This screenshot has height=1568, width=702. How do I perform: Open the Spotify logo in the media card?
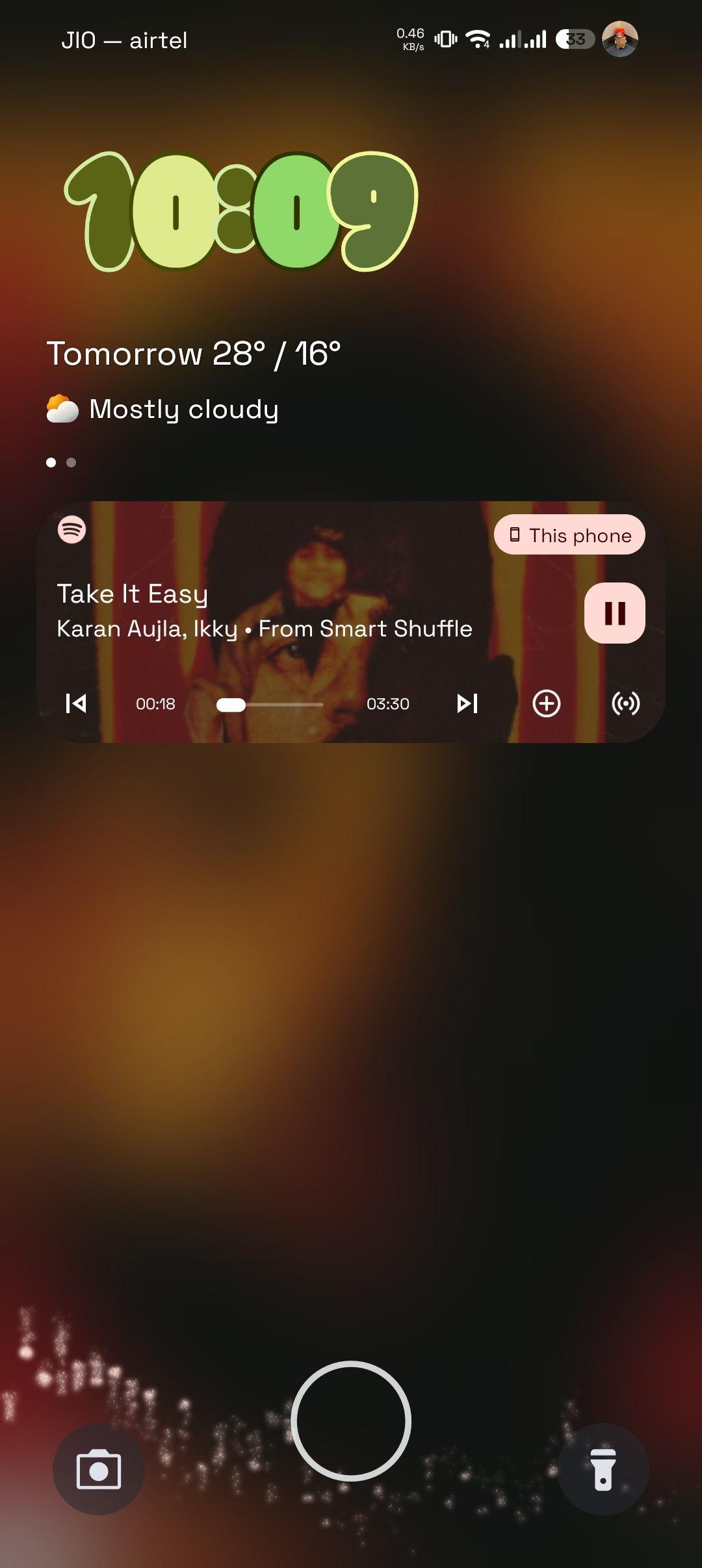(71, 529)
